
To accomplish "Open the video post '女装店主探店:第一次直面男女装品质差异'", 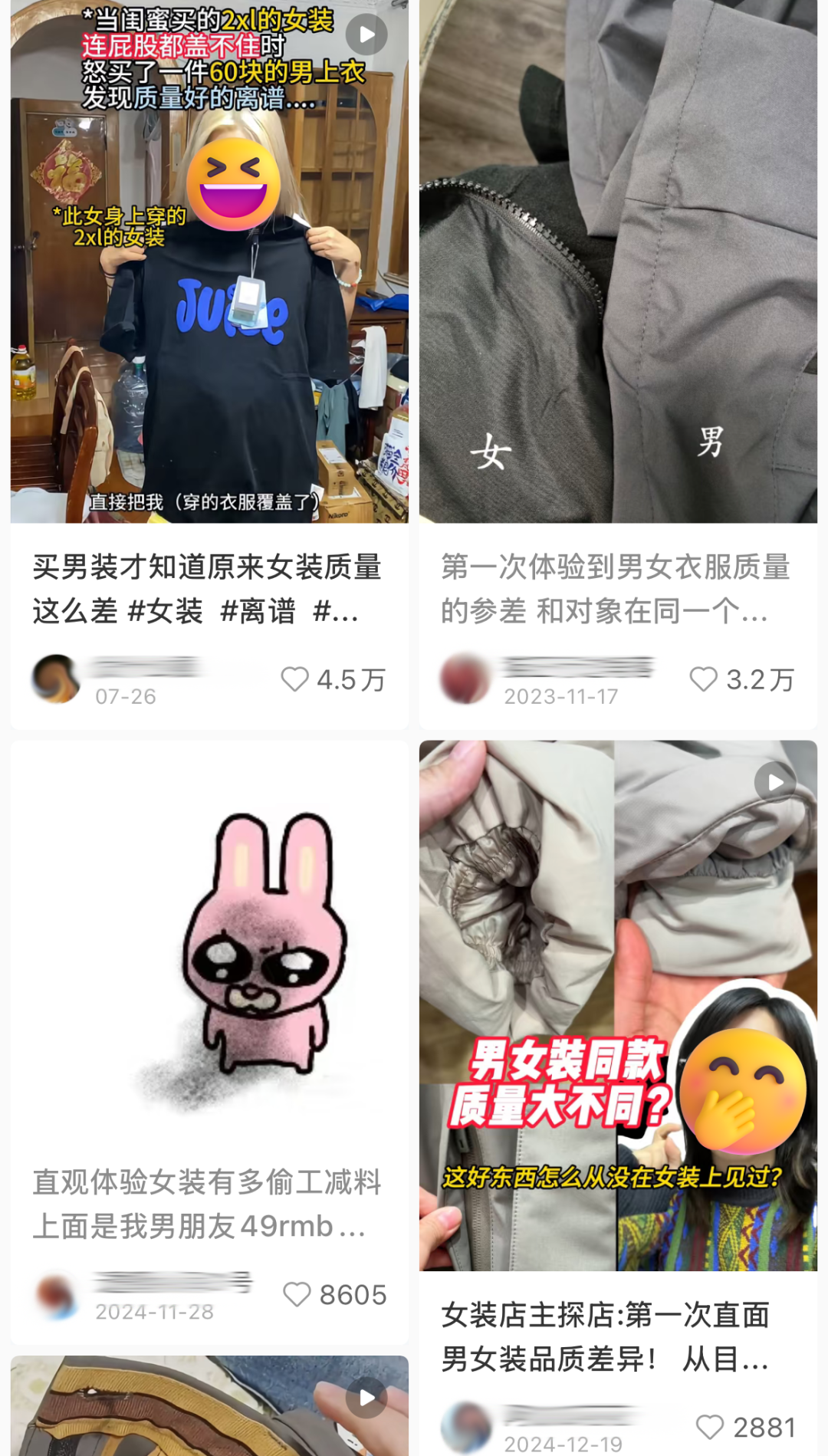I will (x=606, y=1336).
